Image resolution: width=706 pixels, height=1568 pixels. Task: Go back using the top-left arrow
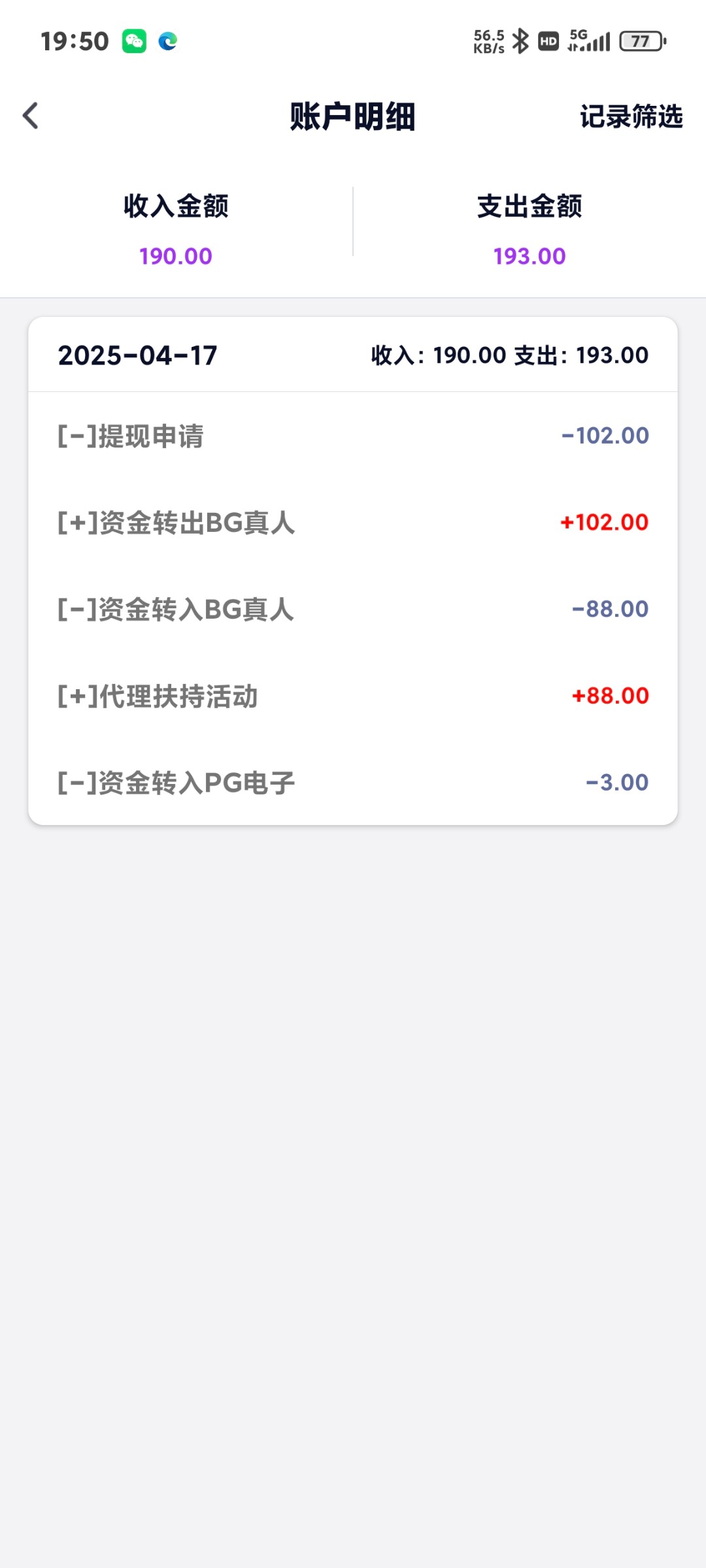pos(31,116)
